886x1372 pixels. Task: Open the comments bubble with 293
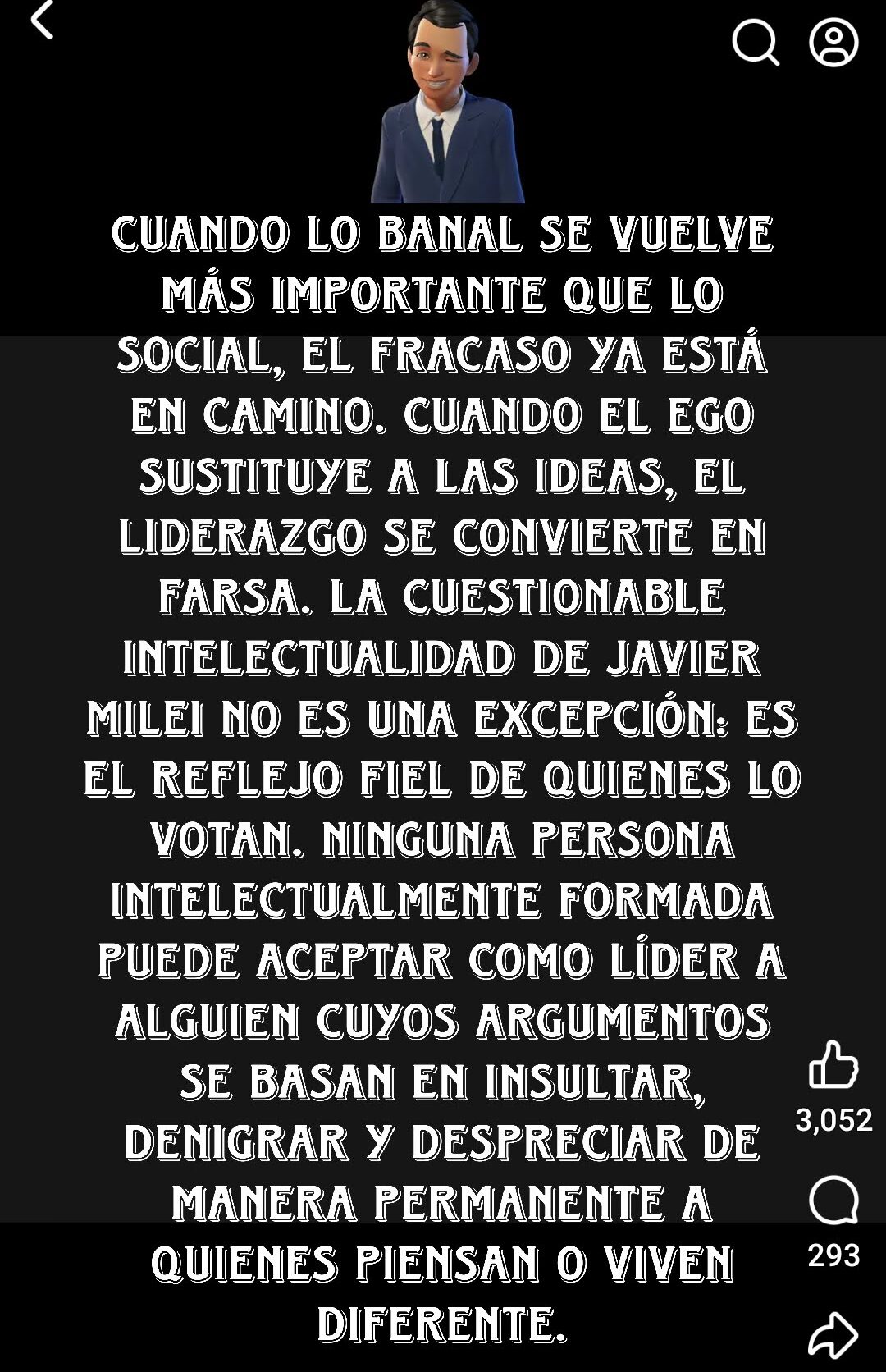coord(833,1200)
